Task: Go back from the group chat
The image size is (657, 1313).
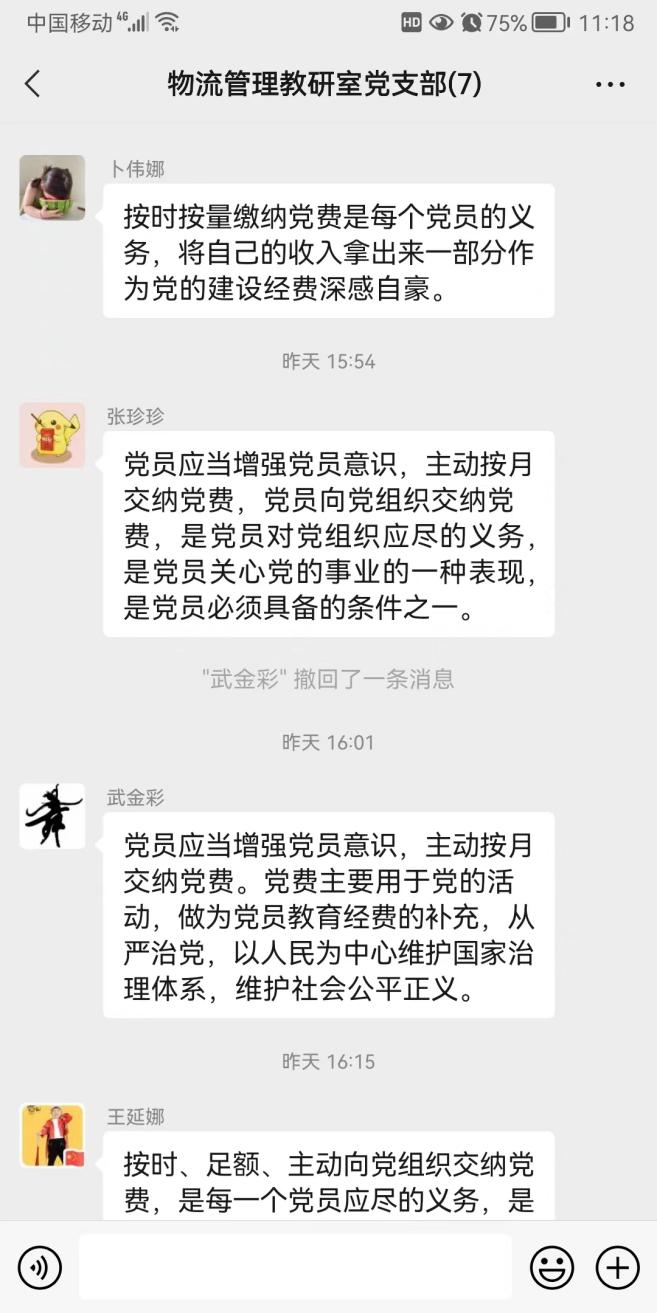Action: (x=33, y=84)
